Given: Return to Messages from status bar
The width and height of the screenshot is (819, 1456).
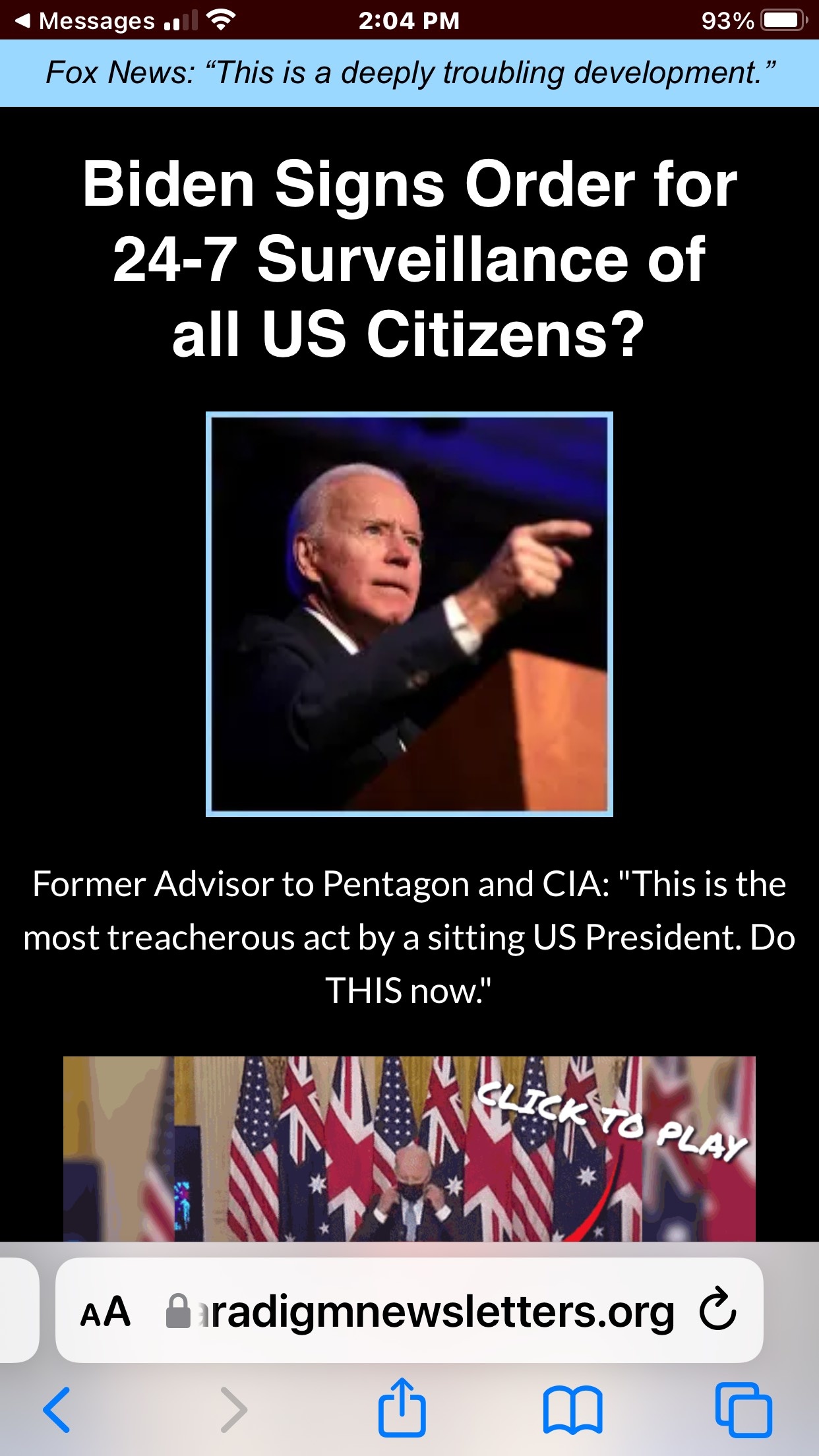Looking at the screenshot, I should 84,20.
